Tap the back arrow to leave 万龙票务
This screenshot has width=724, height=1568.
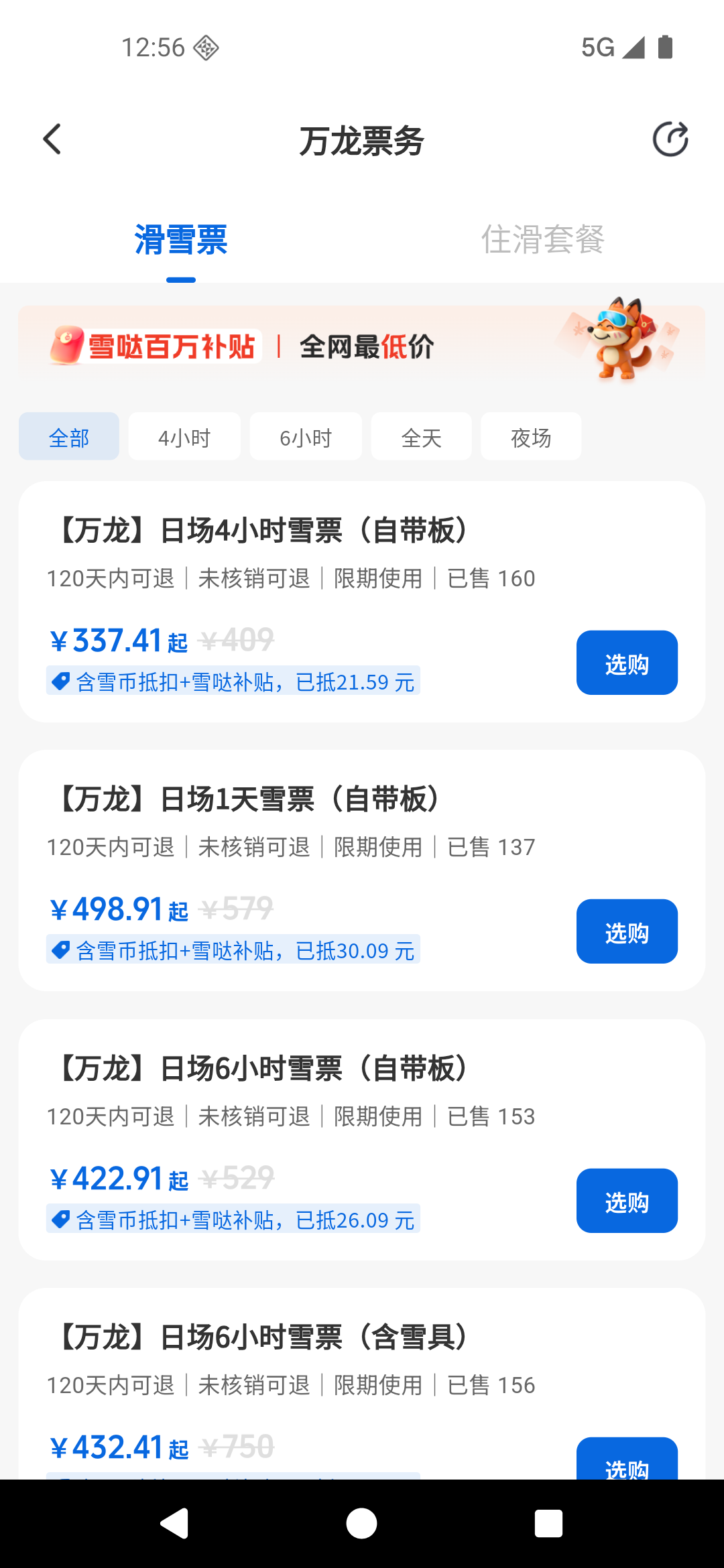[53, 139]
